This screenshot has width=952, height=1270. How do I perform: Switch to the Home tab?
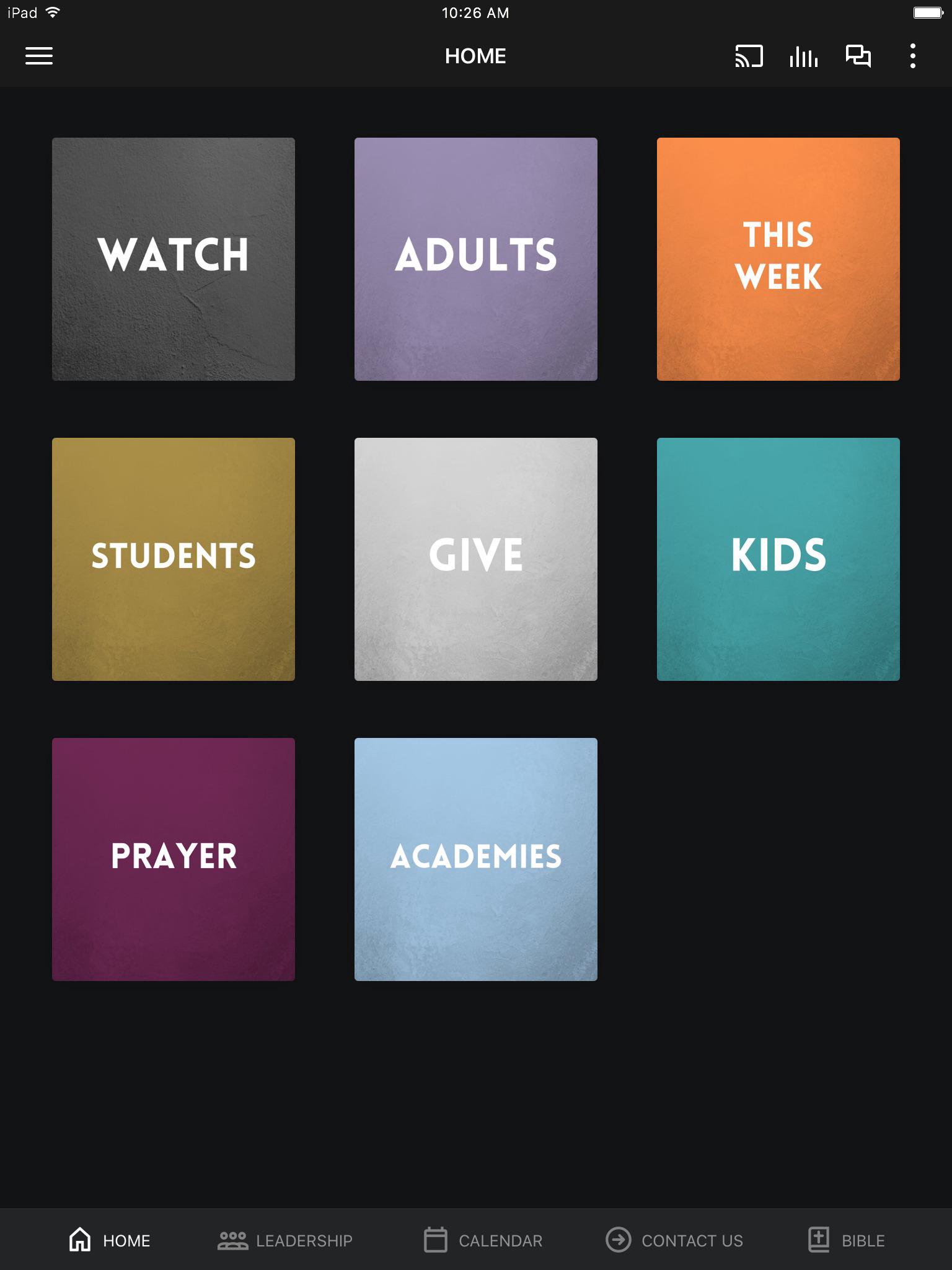110,1240
